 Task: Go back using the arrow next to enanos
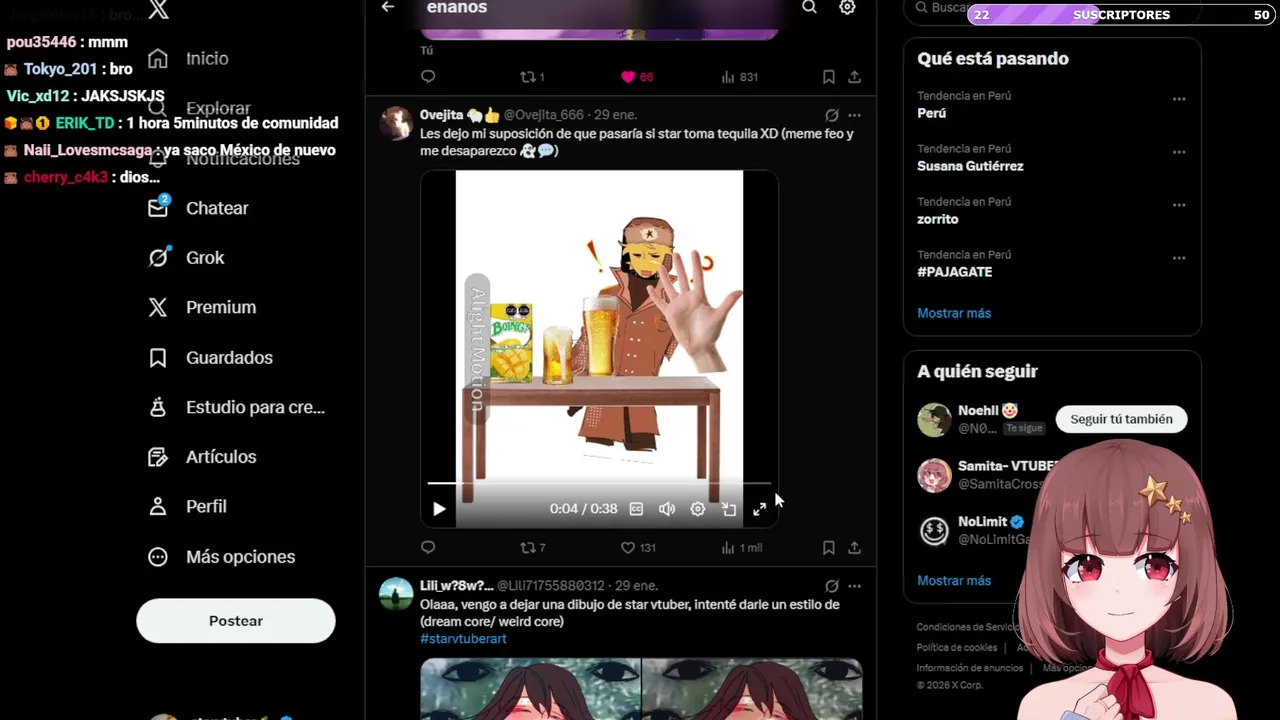coord(388,7)
